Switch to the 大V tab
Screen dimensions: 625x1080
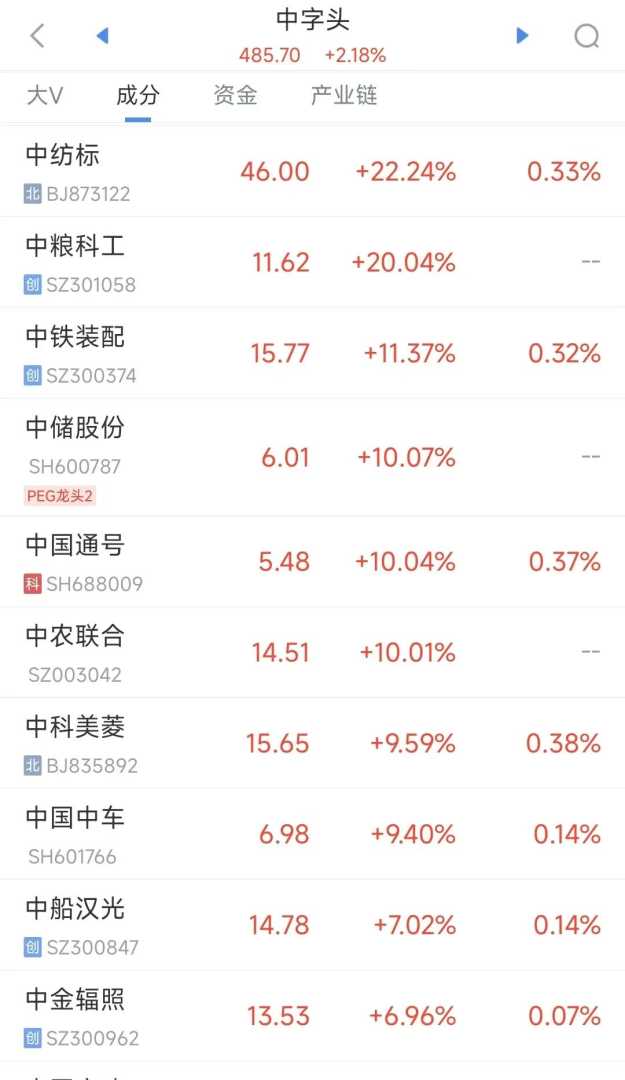45,96
